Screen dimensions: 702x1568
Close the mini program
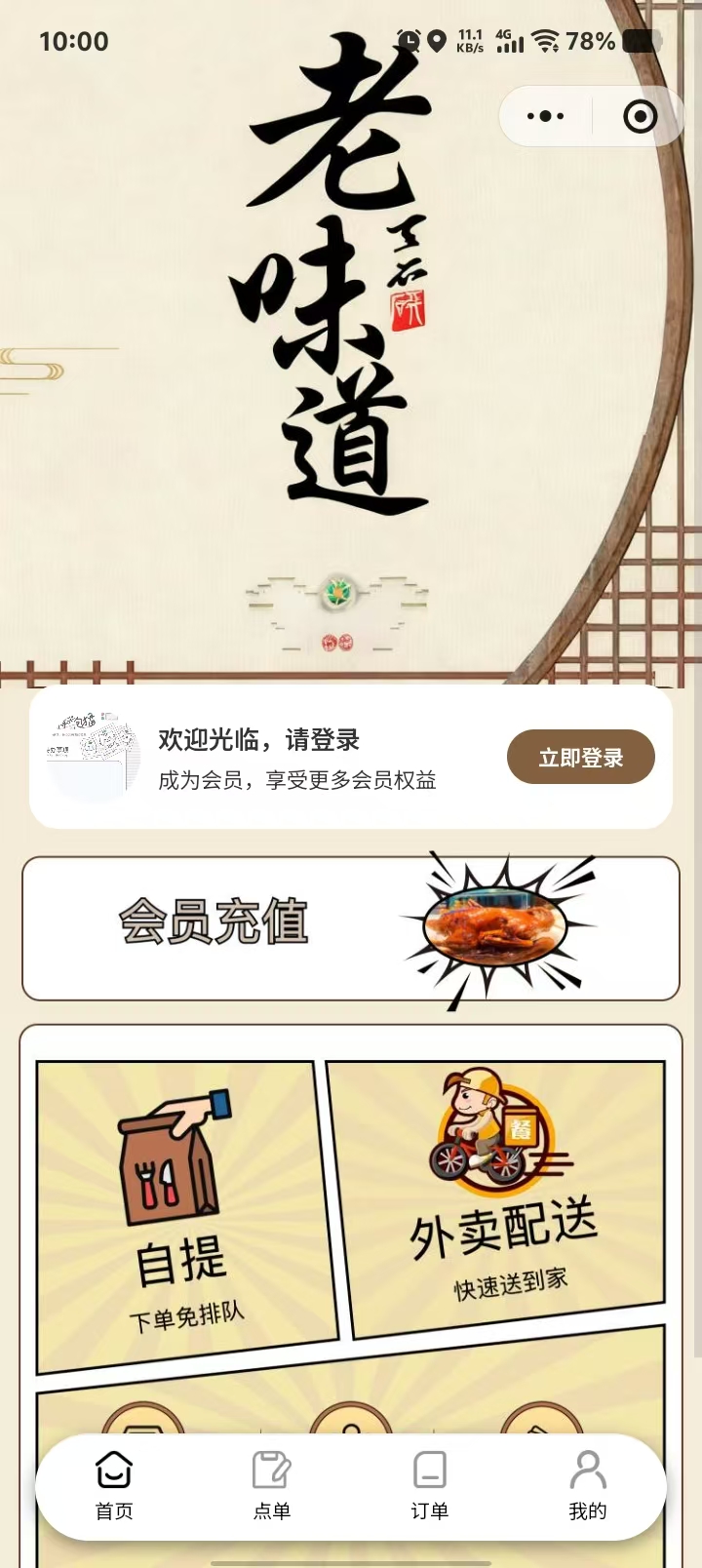640,117
